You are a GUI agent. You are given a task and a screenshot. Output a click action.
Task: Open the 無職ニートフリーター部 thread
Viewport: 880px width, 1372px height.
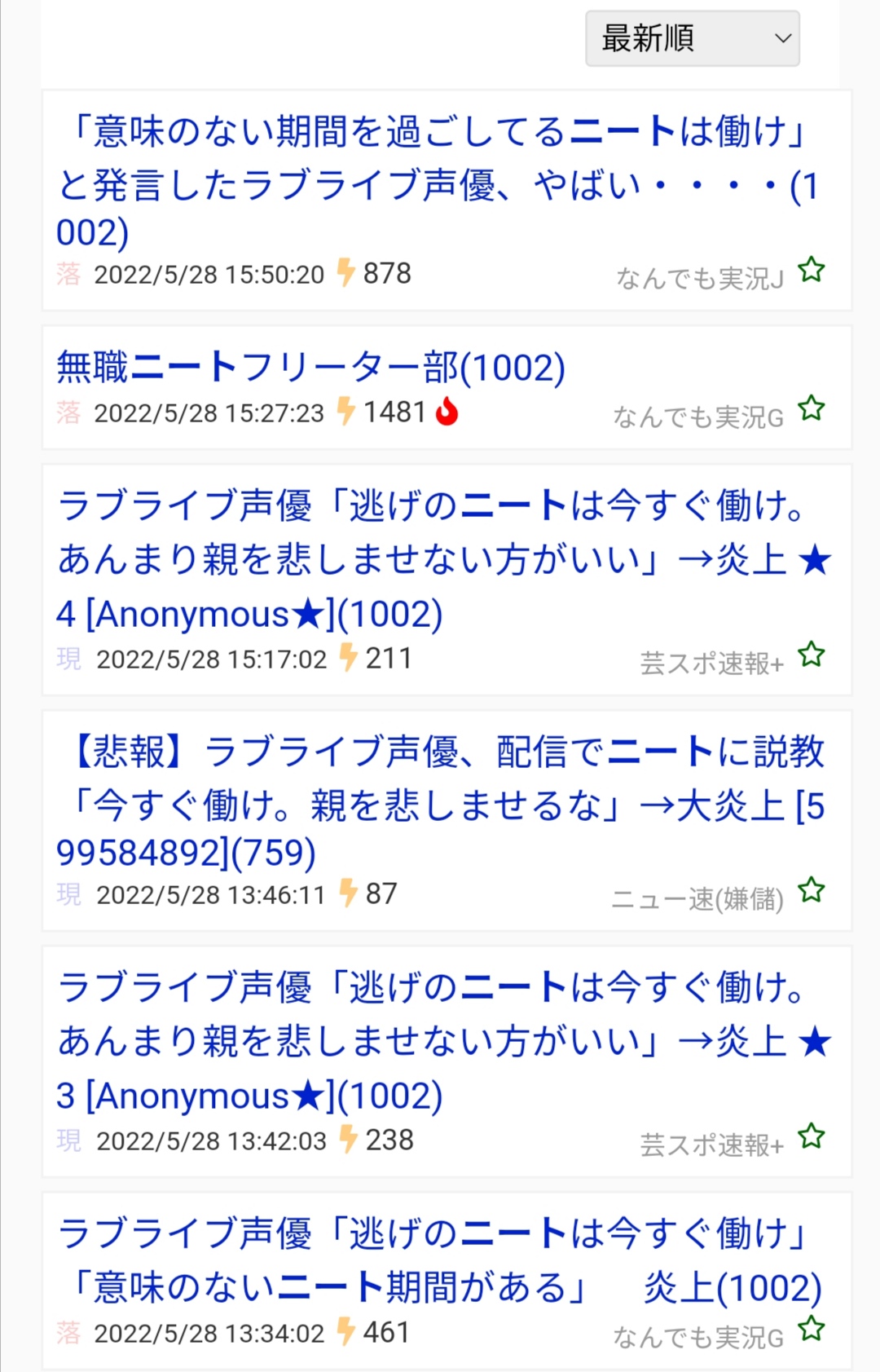coord(310,367)
